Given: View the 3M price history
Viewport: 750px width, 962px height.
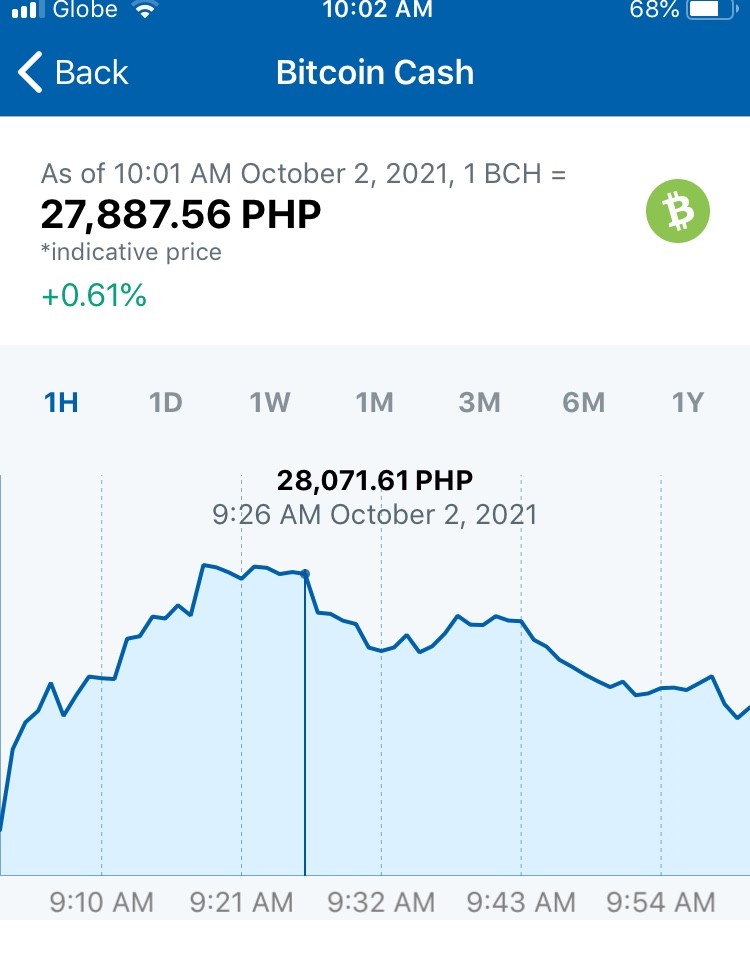Looking at the screenshot, I should click(x=479, y=402).
